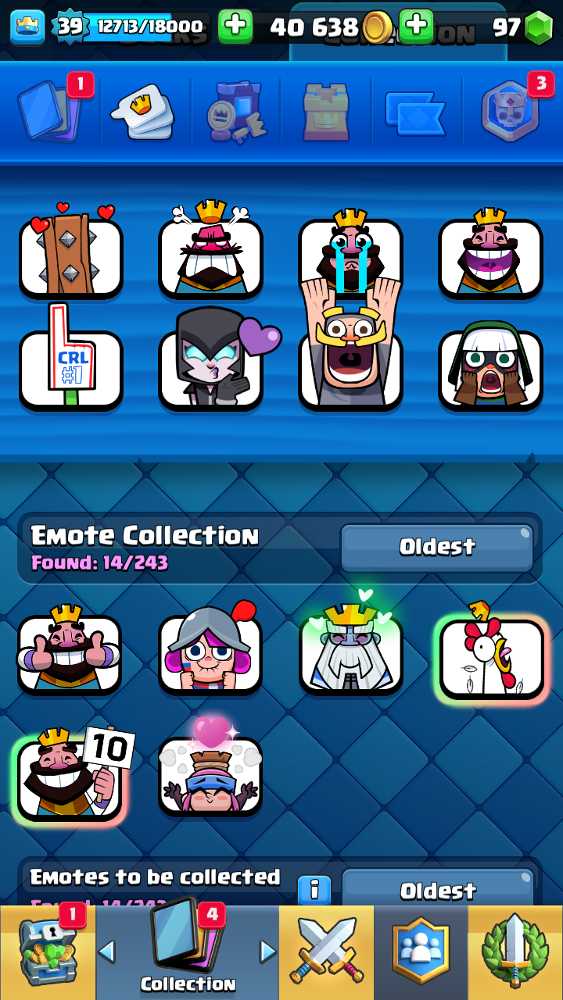
Task: Select the crying king emote in deck
Action: [351, 257]
